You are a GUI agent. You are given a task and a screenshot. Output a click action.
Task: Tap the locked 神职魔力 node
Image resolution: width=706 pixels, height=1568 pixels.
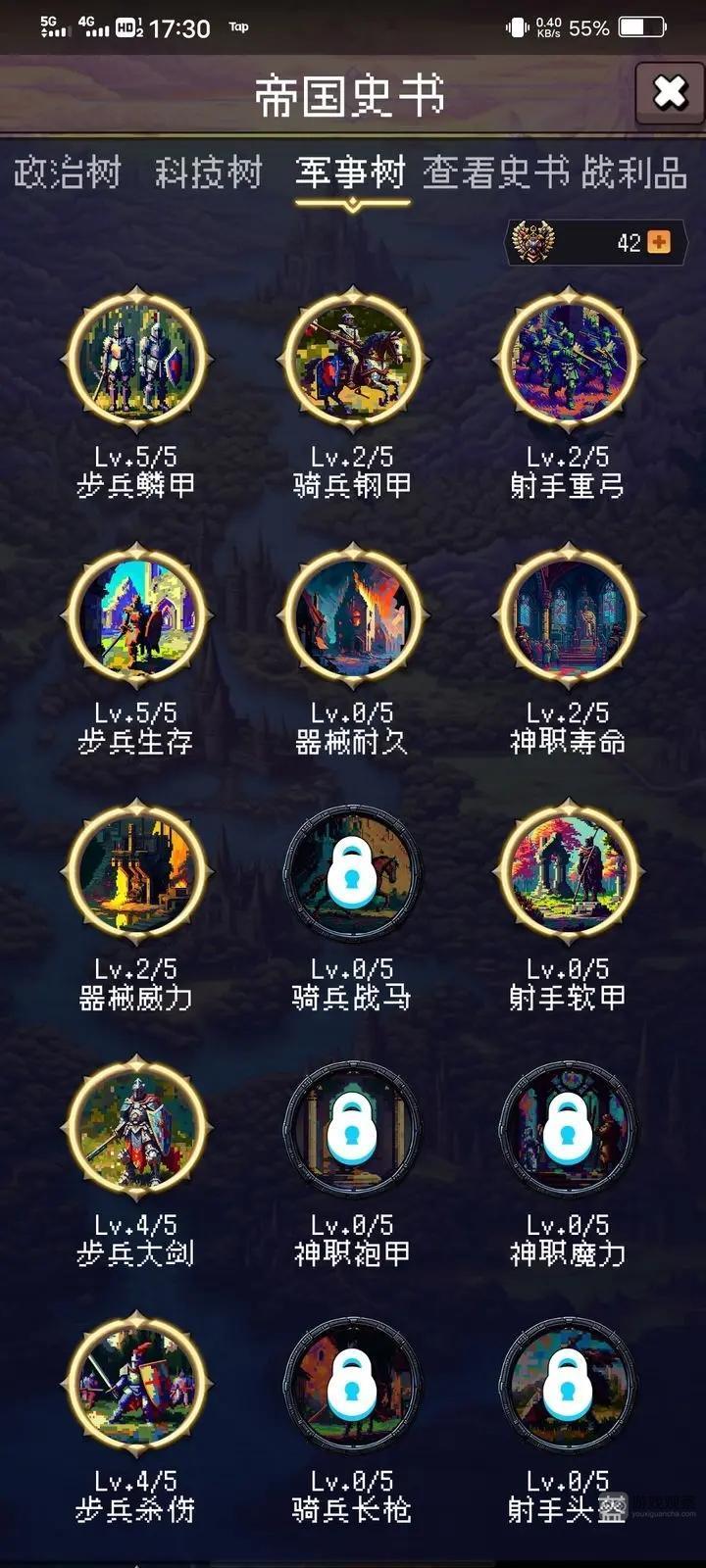point(568,1129)
